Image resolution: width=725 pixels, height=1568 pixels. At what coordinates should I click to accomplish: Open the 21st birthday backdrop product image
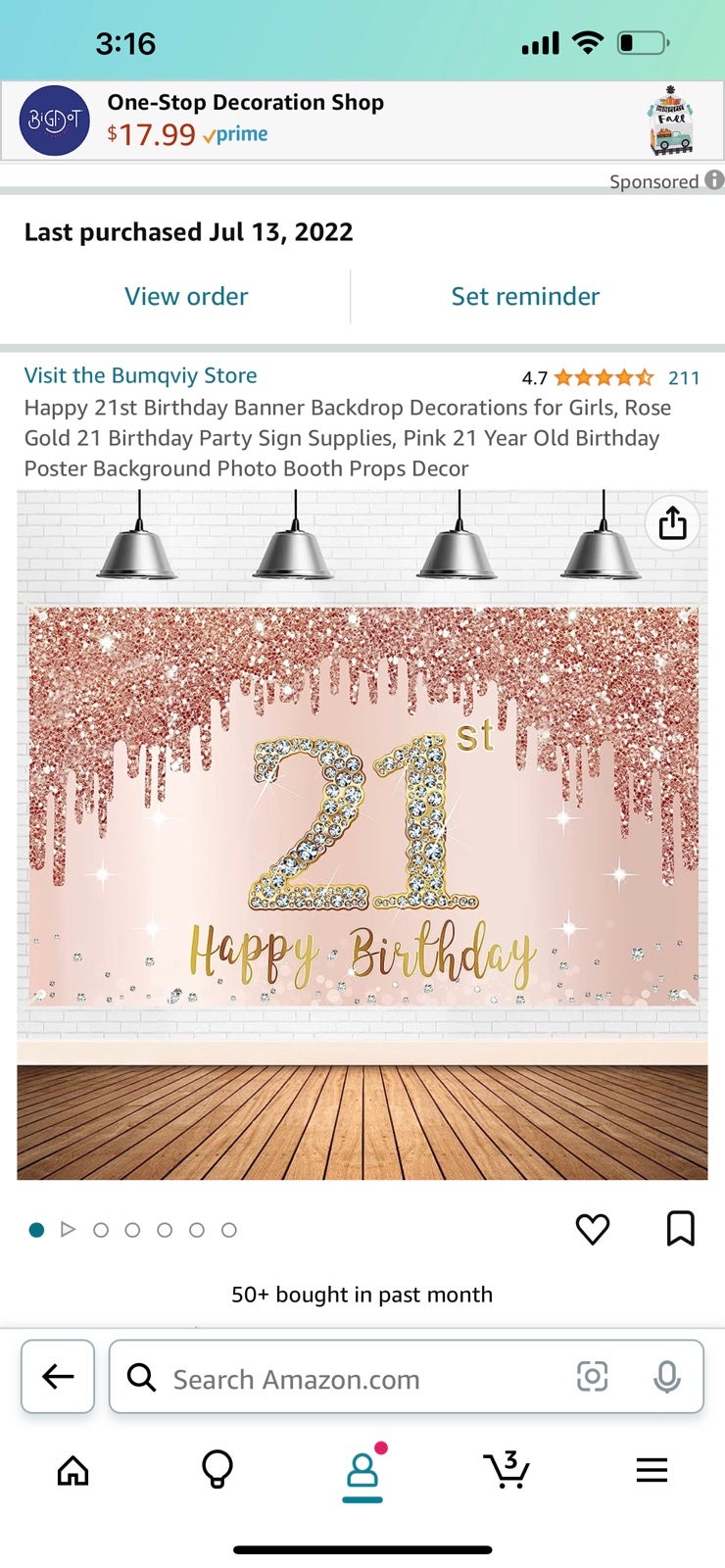362,835
